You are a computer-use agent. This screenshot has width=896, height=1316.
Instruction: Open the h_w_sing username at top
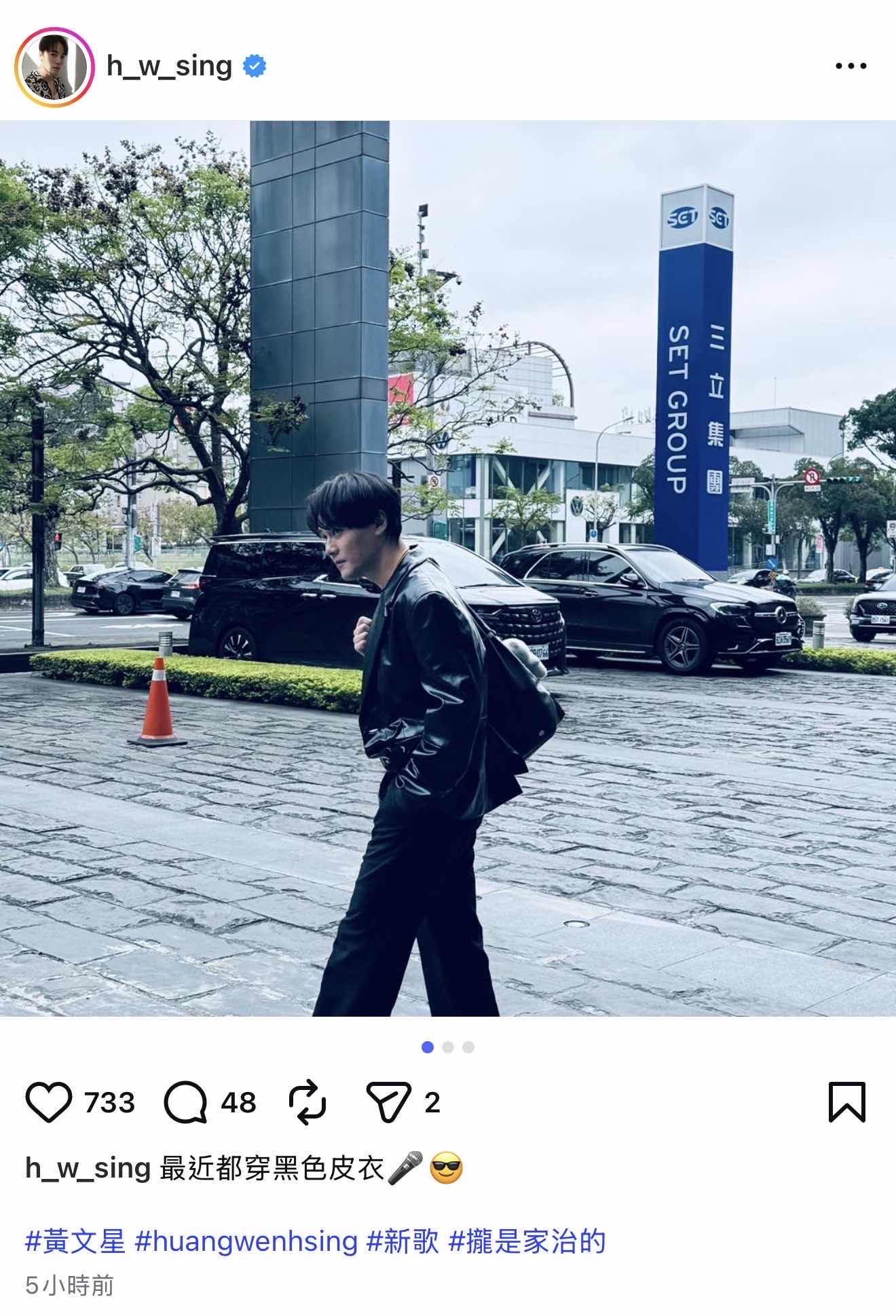(x=170, y=67)
